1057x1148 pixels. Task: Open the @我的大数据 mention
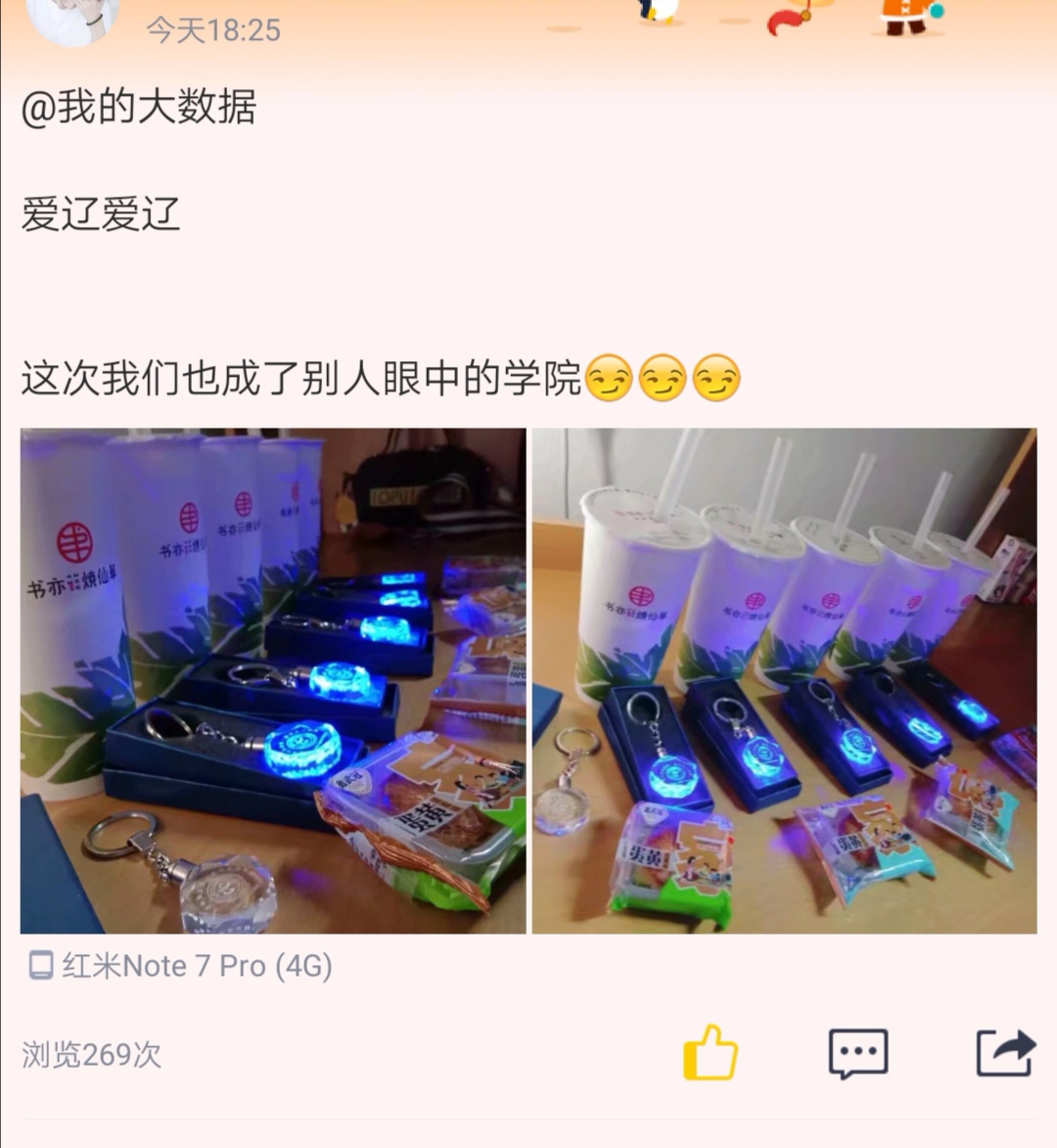click(138, 107)
